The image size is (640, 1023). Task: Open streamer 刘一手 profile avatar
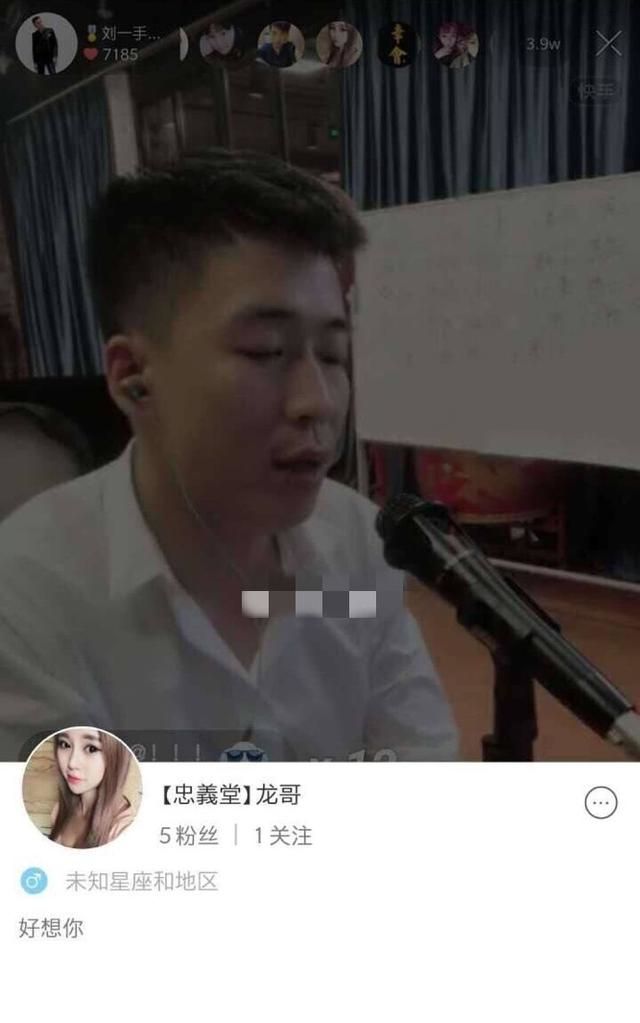[46, 43]
